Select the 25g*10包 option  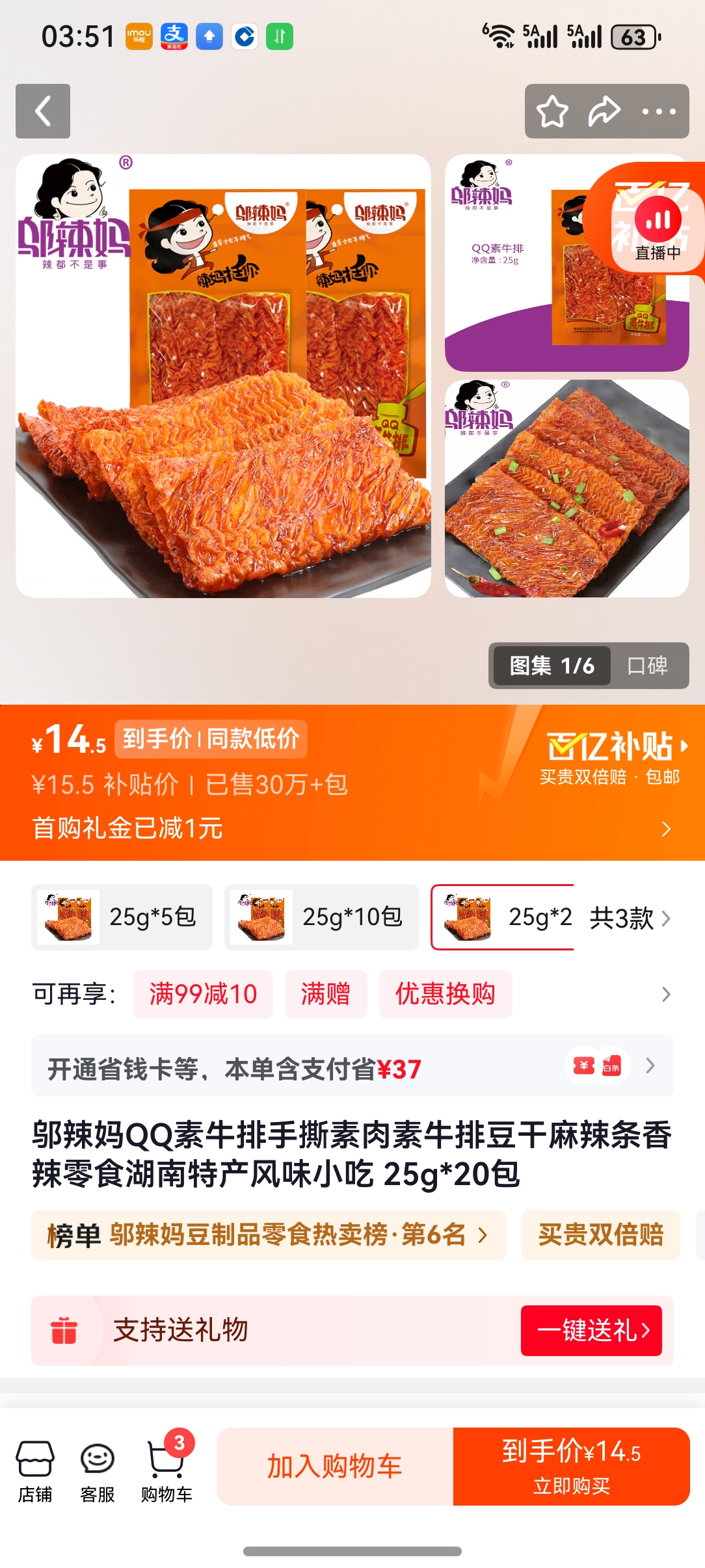[x=321, y=917]
